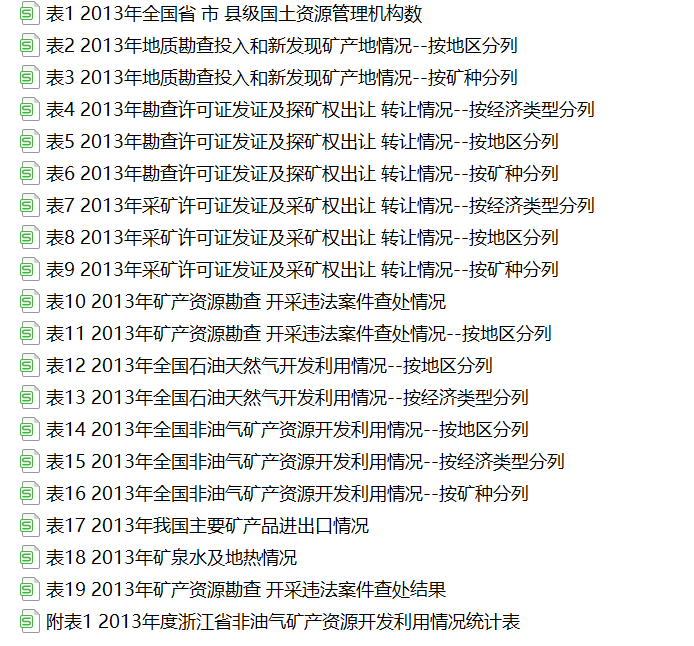Open 表8 采矿许可证发证 按地区分列
This screenshot has width=694, height=646.
pos(302,238)
